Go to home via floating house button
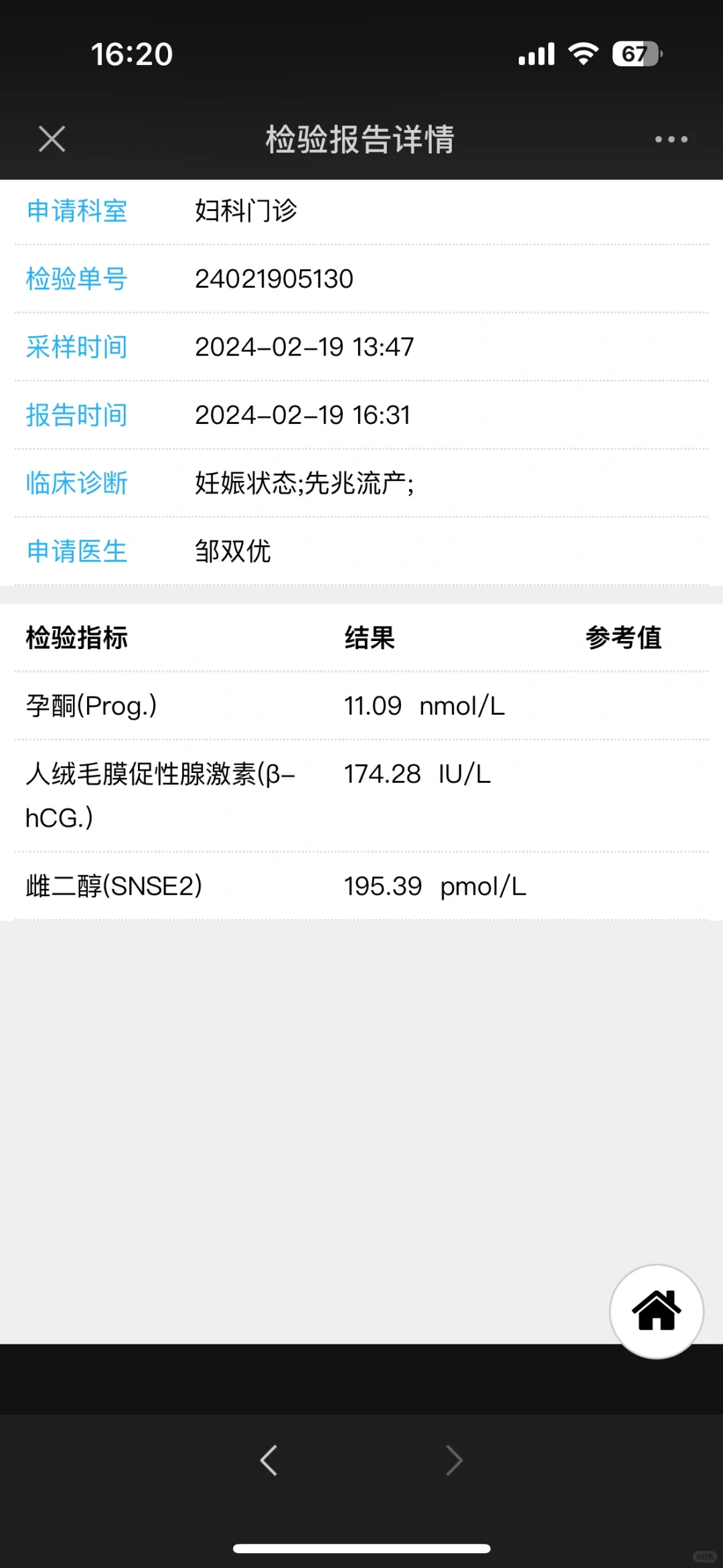The height and width of the screenshot is (1568, 723). click(656, 1311)
